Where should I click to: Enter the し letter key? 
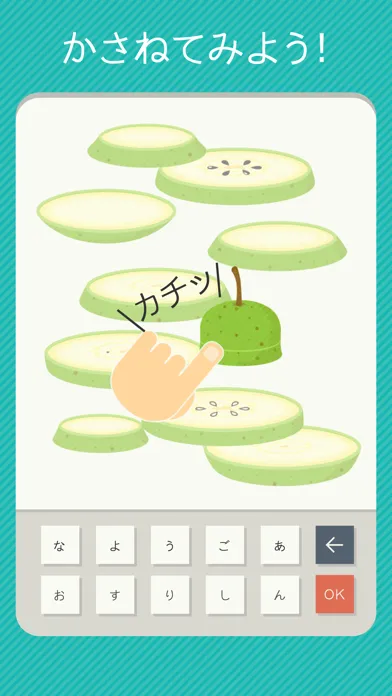[225, 595]
